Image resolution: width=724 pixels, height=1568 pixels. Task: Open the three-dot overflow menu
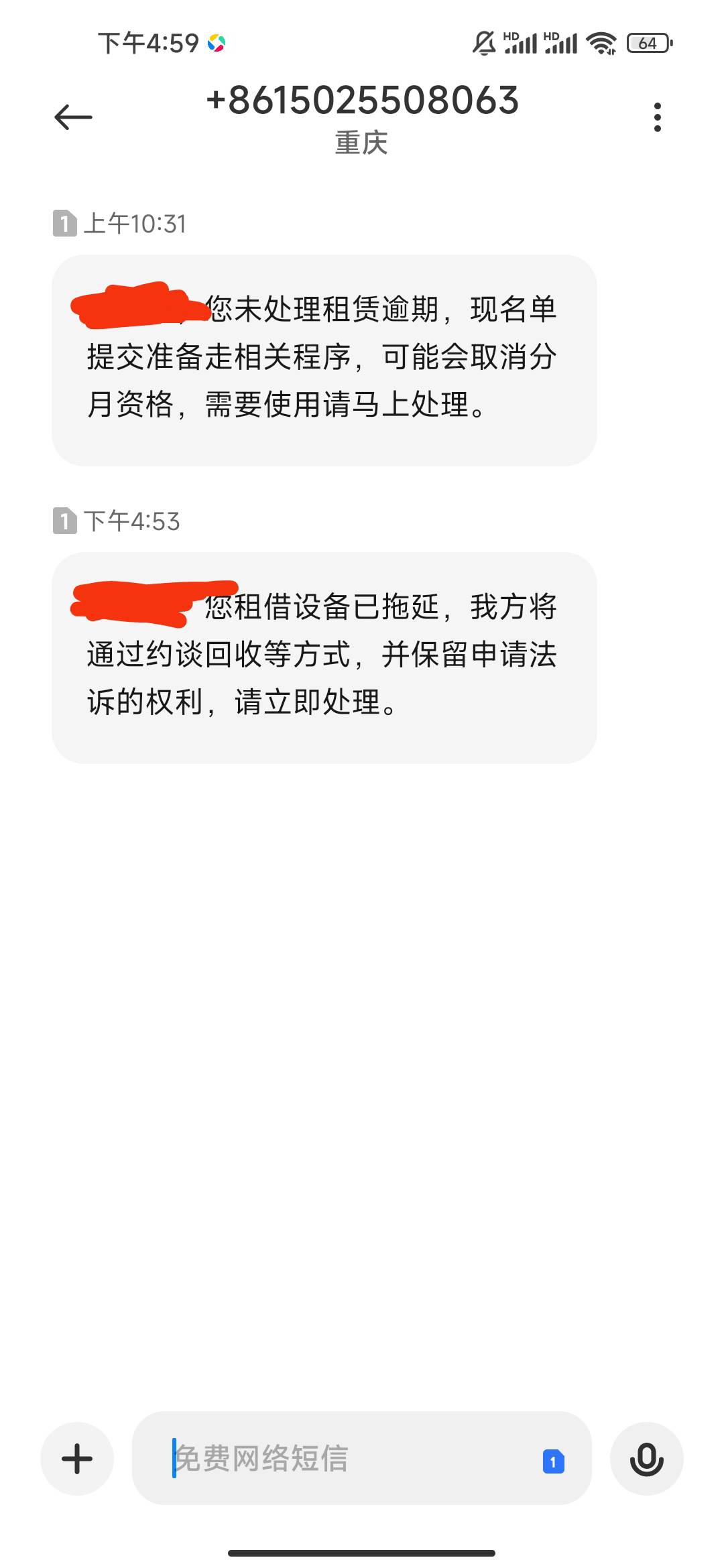click(x=658, y=117)
